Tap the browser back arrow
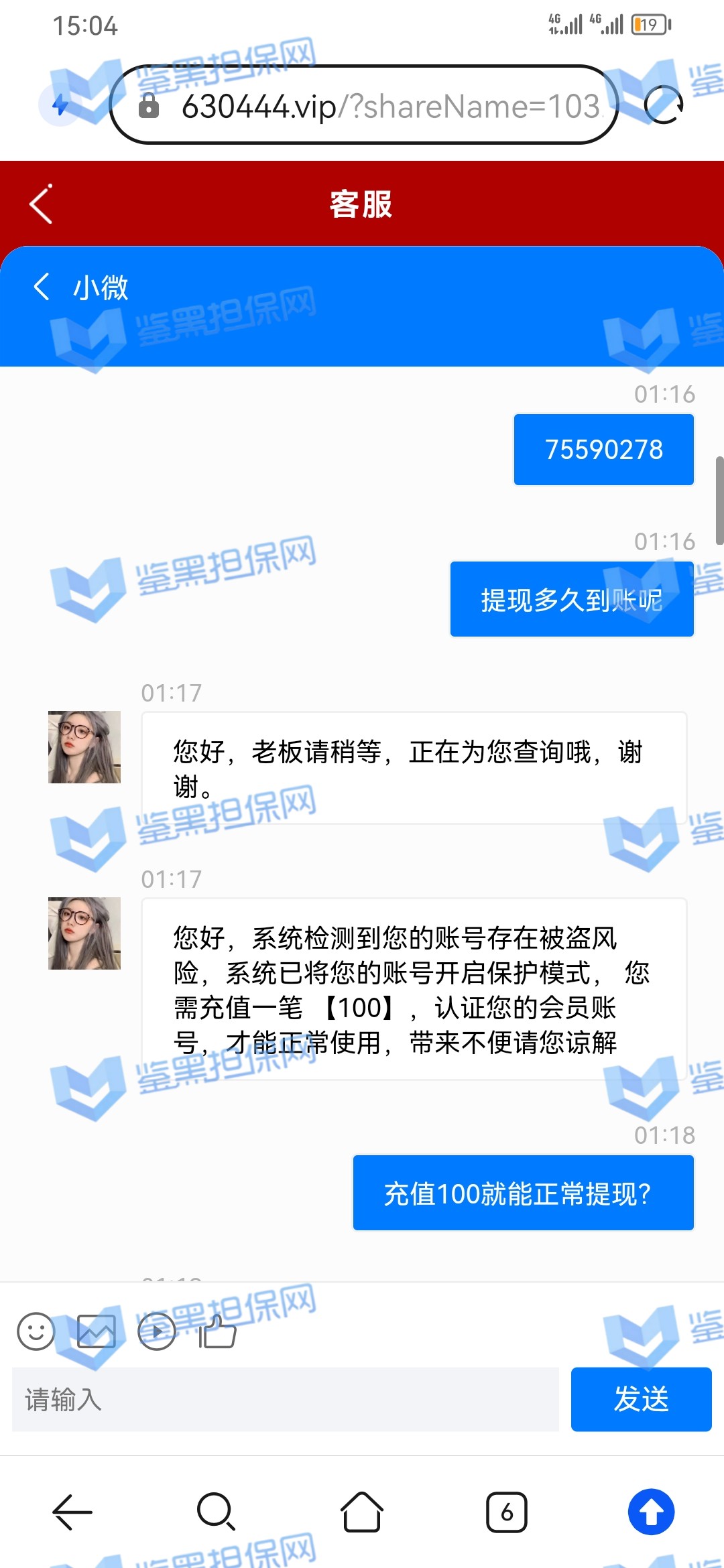This screenshot has height=1568, width=724. coord(72,1512)
